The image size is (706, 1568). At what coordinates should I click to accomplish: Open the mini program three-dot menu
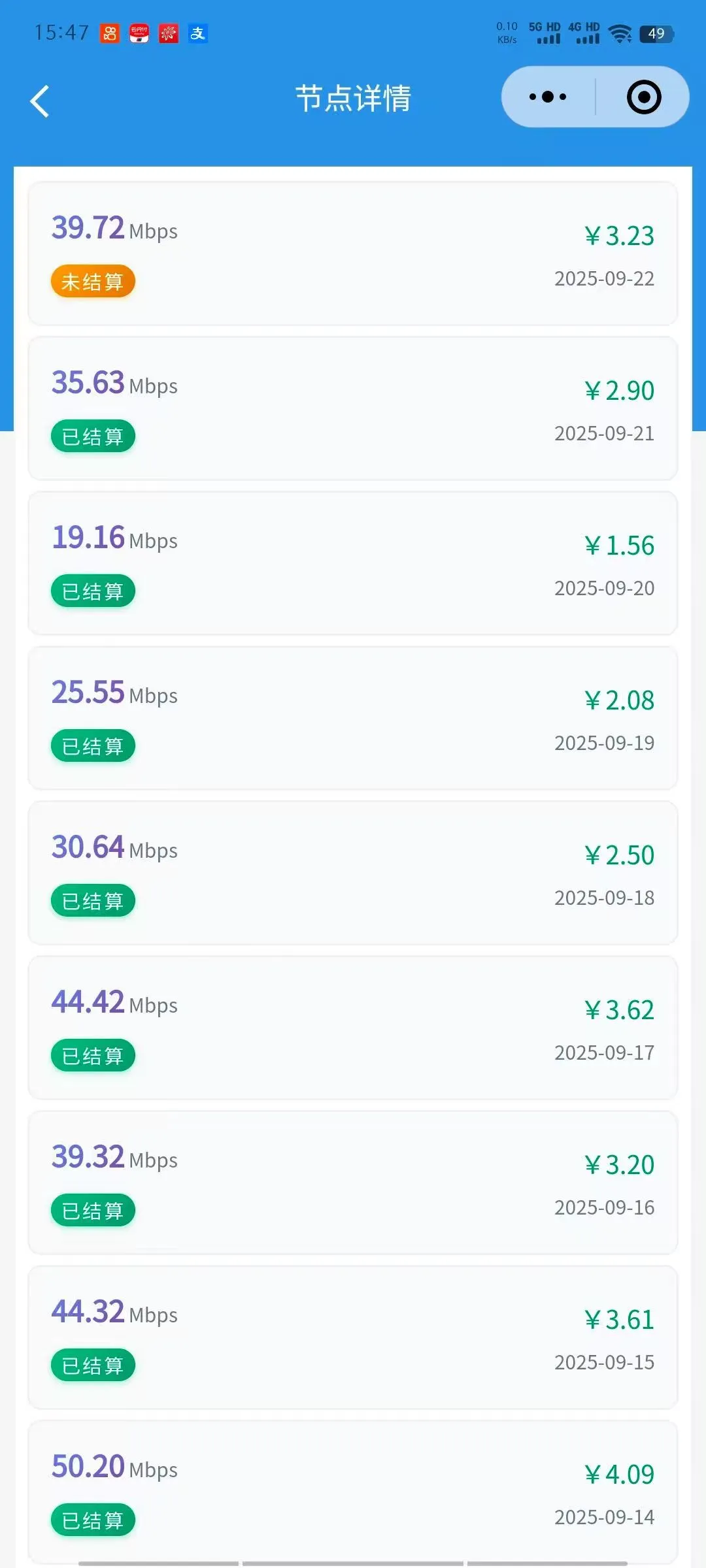click(548, 97)
